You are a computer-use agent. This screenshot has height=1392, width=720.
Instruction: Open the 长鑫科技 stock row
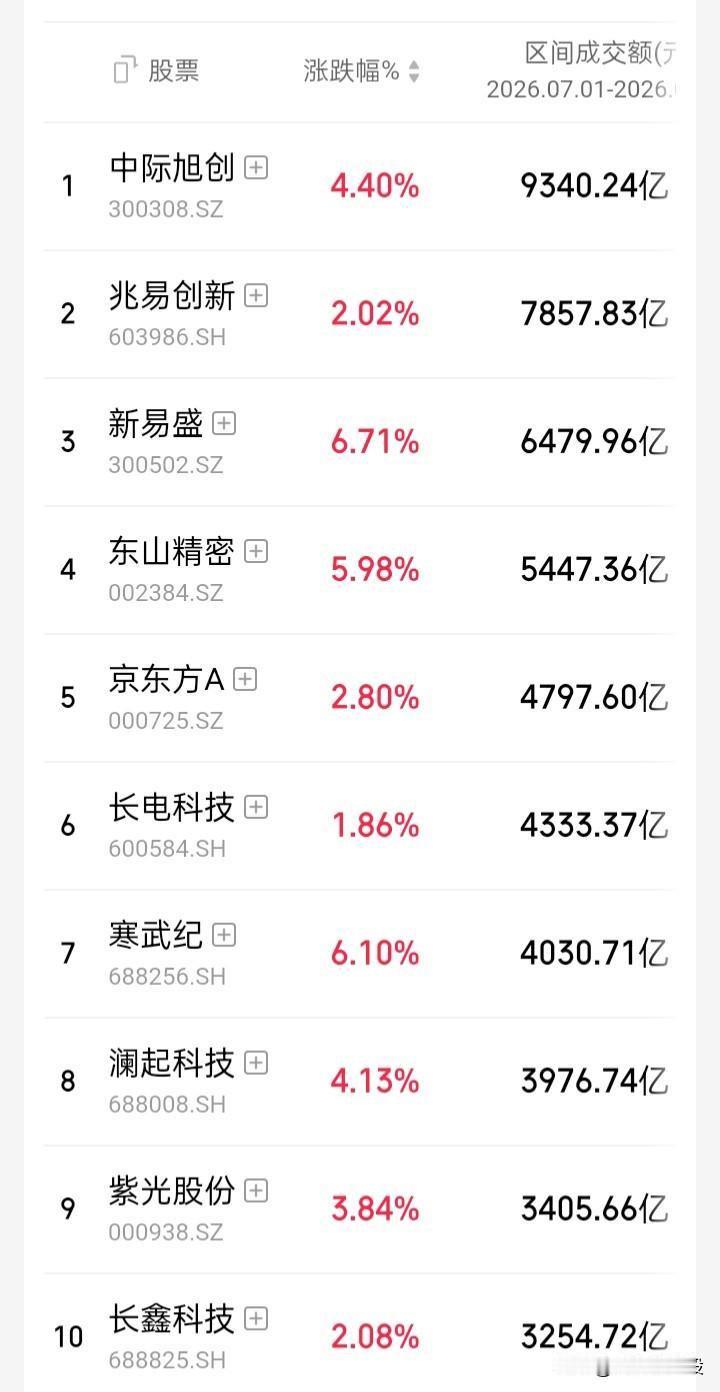click(359, 1333)
